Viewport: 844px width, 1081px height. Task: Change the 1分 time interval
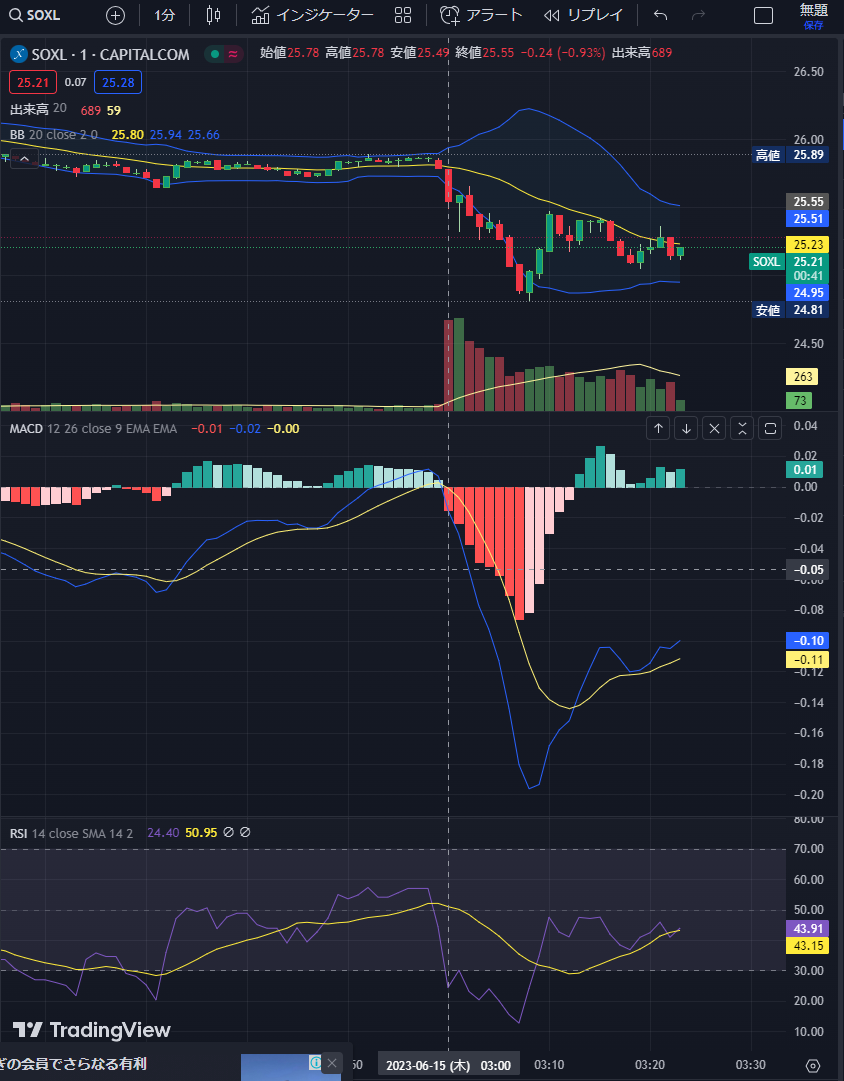[x=165, y=15]
